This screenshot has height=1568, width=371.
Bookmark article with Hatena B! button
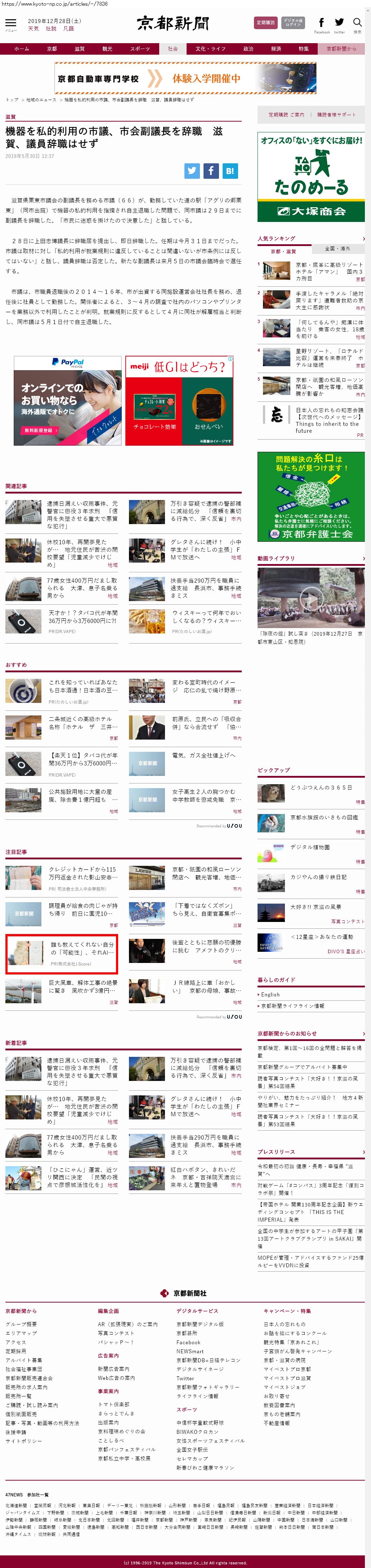[230, 171]
